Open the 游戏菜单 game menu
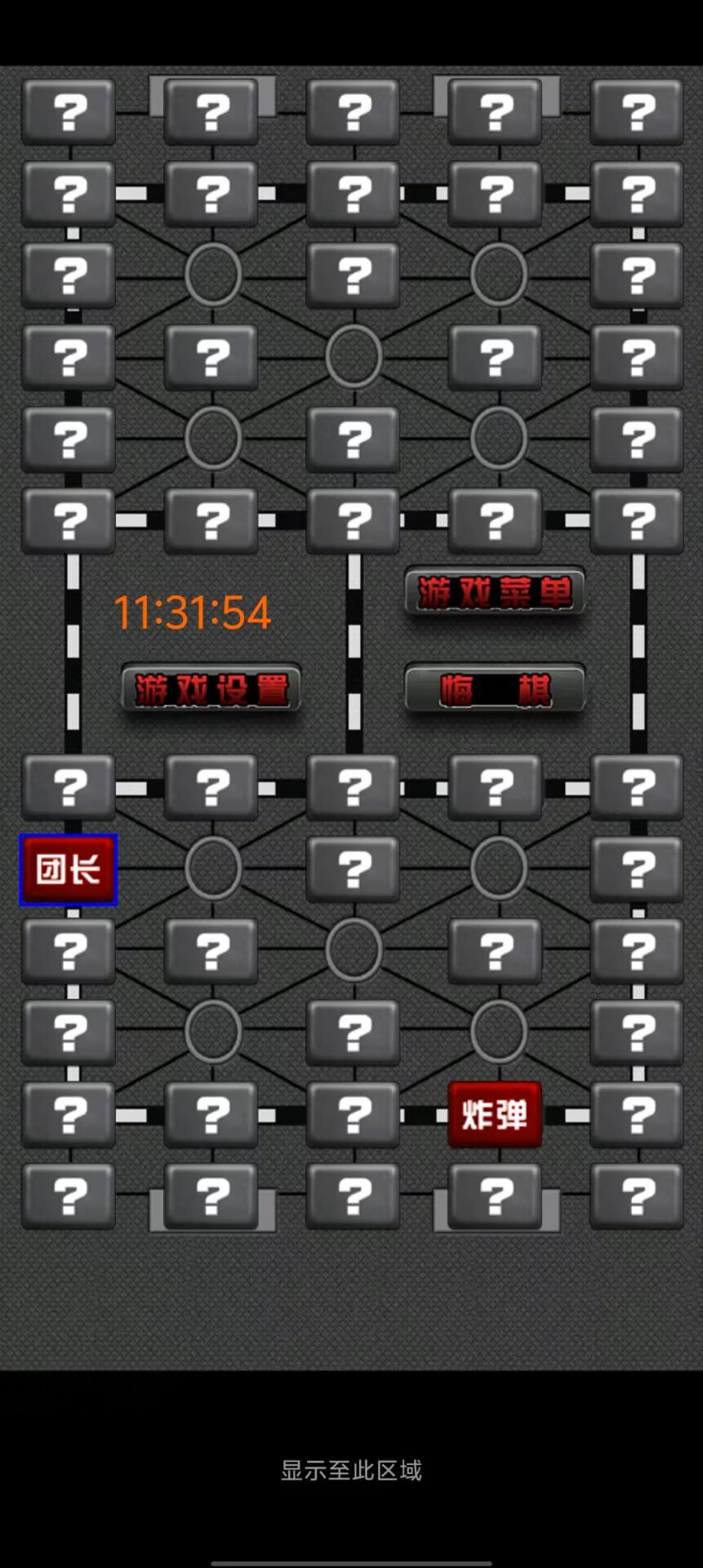Viewport: 703px width, 1568px height. 495,592
